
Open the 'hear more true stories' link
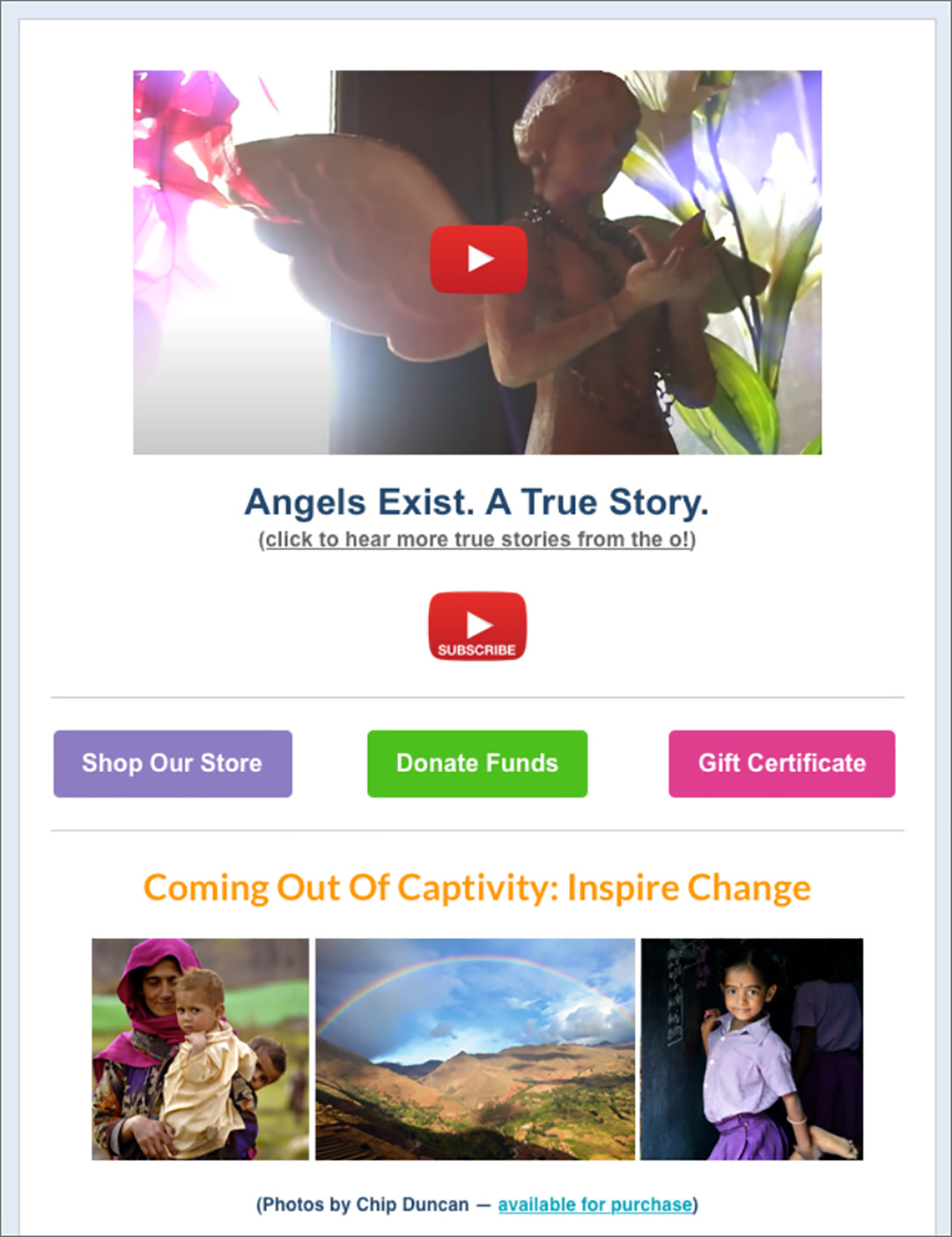(x=477, y=539)
